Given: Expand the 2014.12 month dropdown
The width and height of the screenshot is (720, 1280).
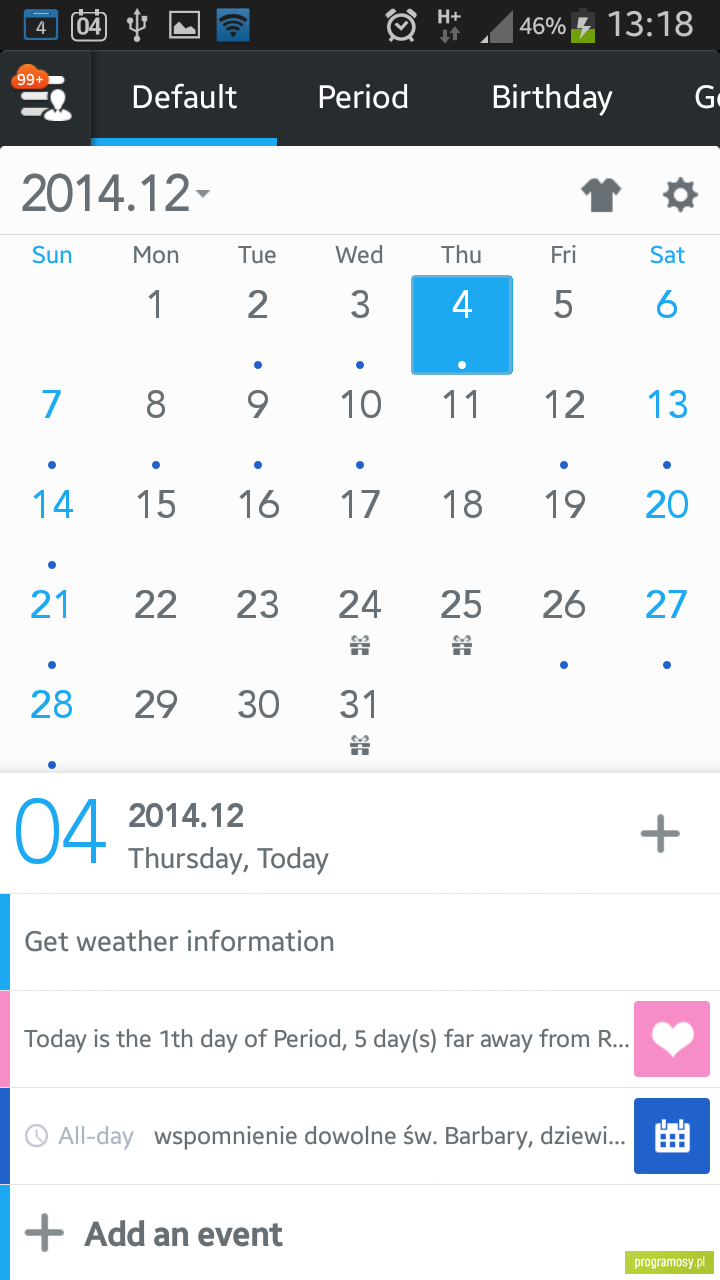Looking at the screenshot, I should click(x=116, y=193).
